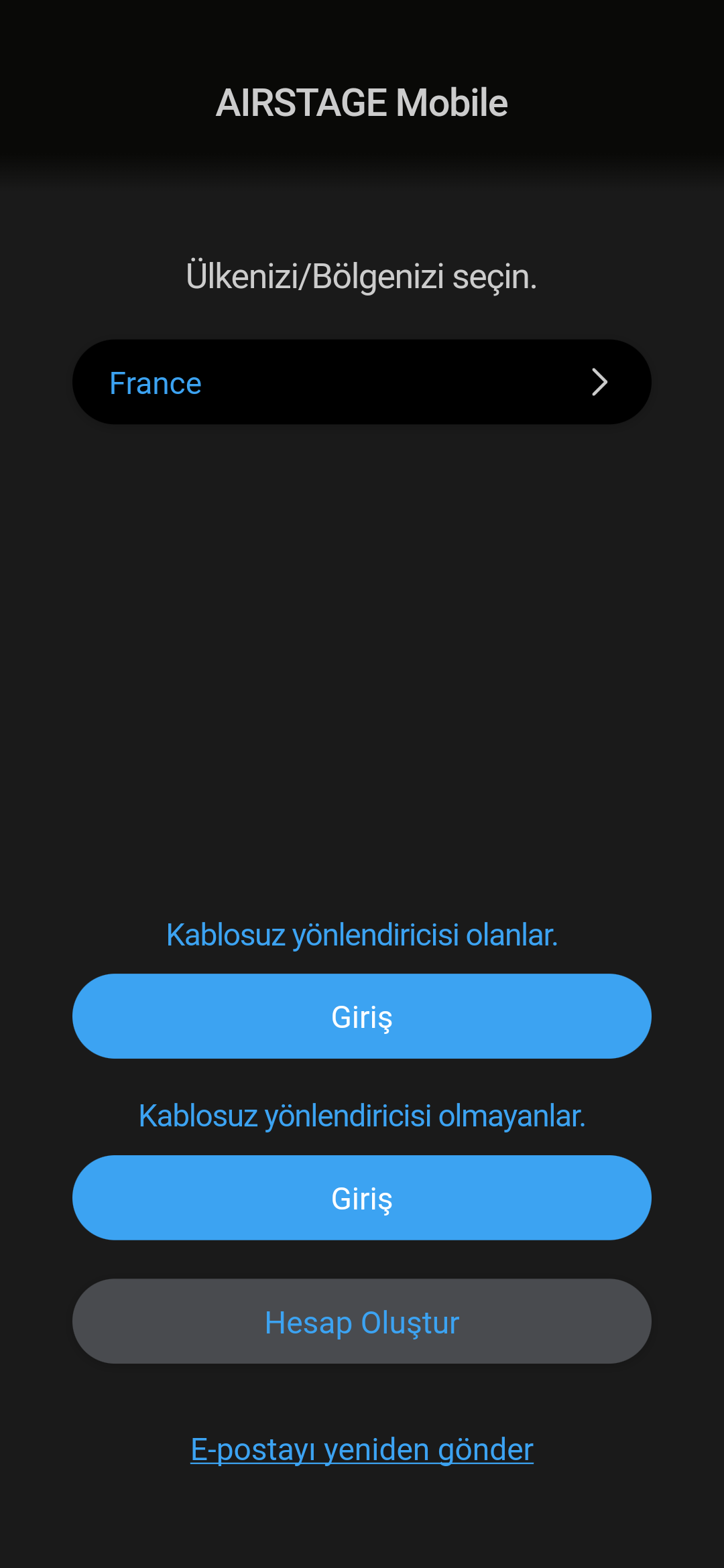This screenshot has width=724, height=1568.
Task: Open the E-postayı yeniden gönder link
Action: point(362,1449)
